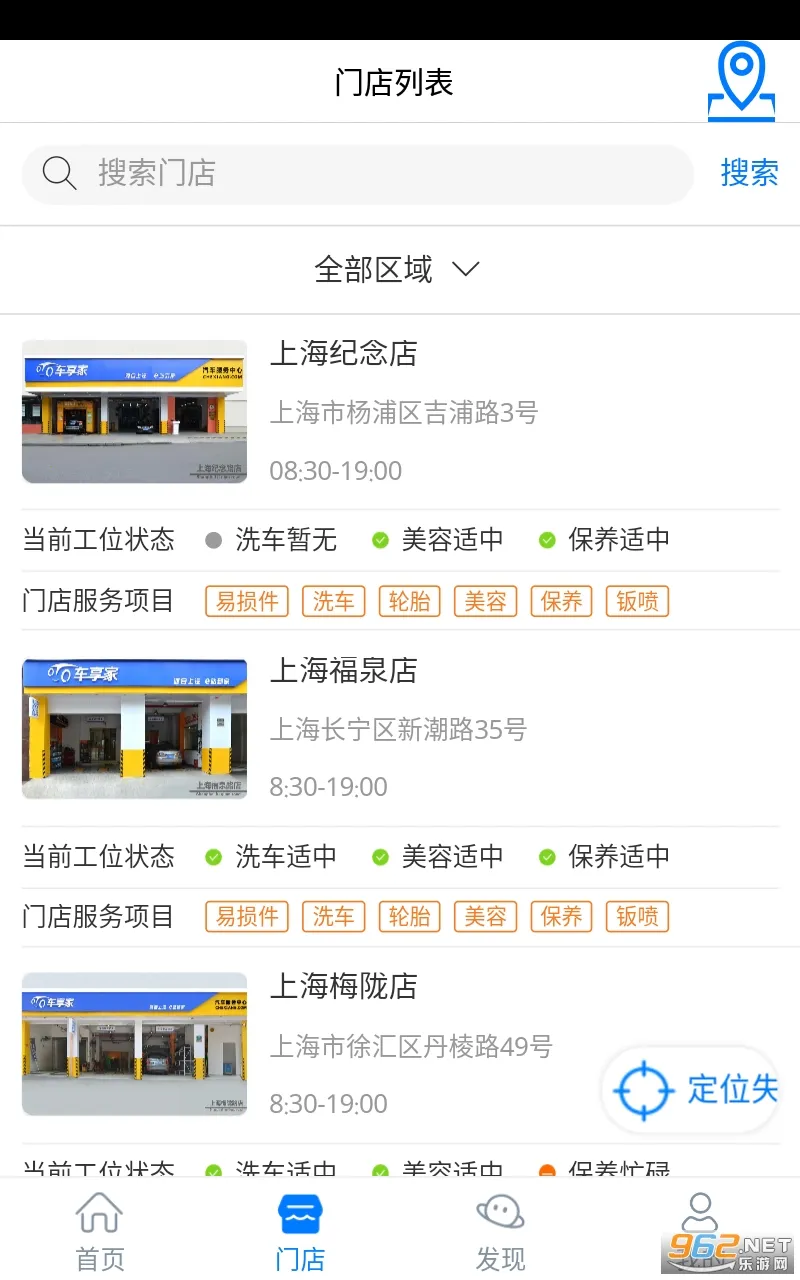800x1280 pixels.
Task: Tap the 钣喷 service tag of 上海福泉店
Action: (637, 916)
